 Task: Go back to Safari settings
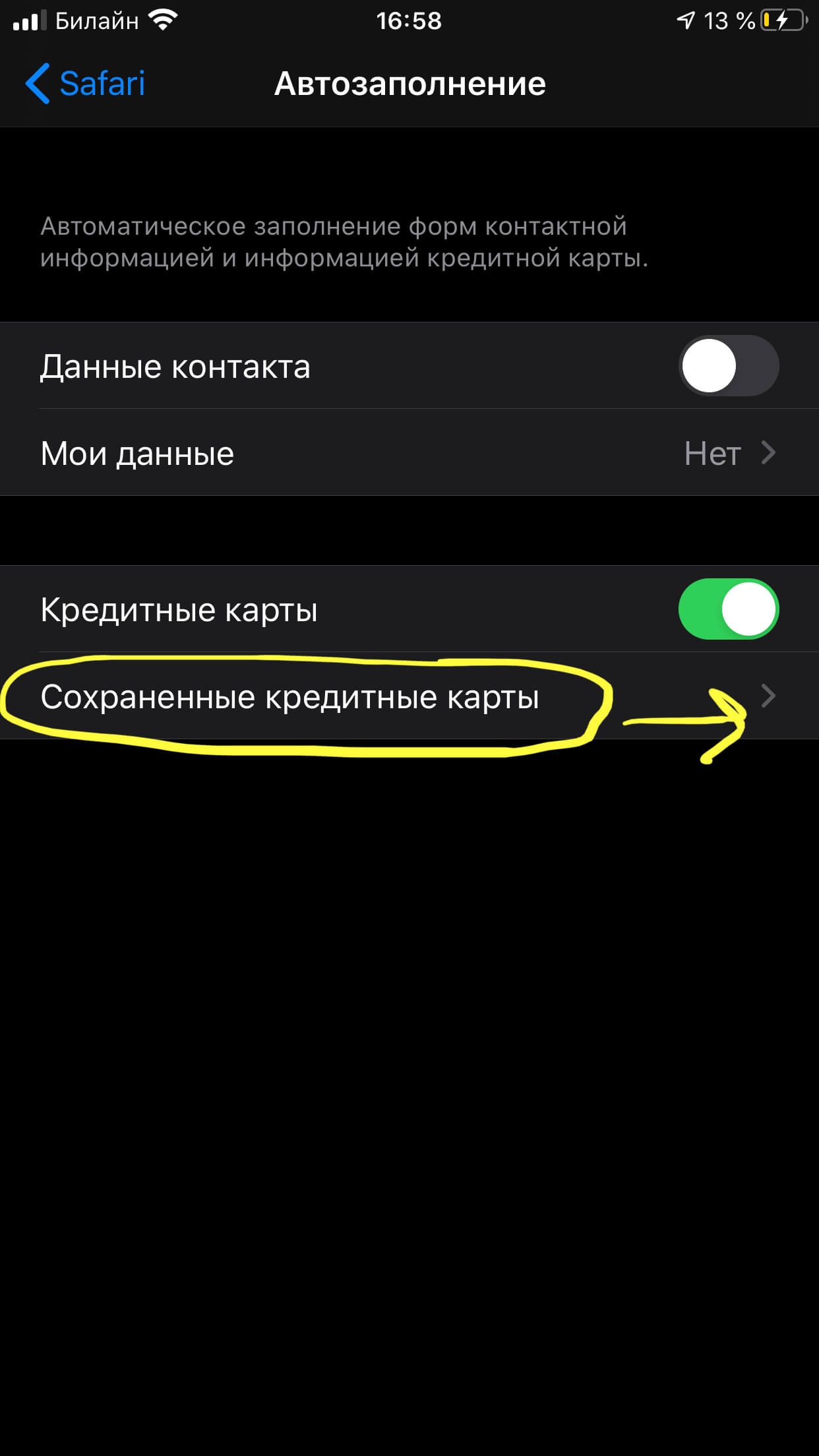86,84
